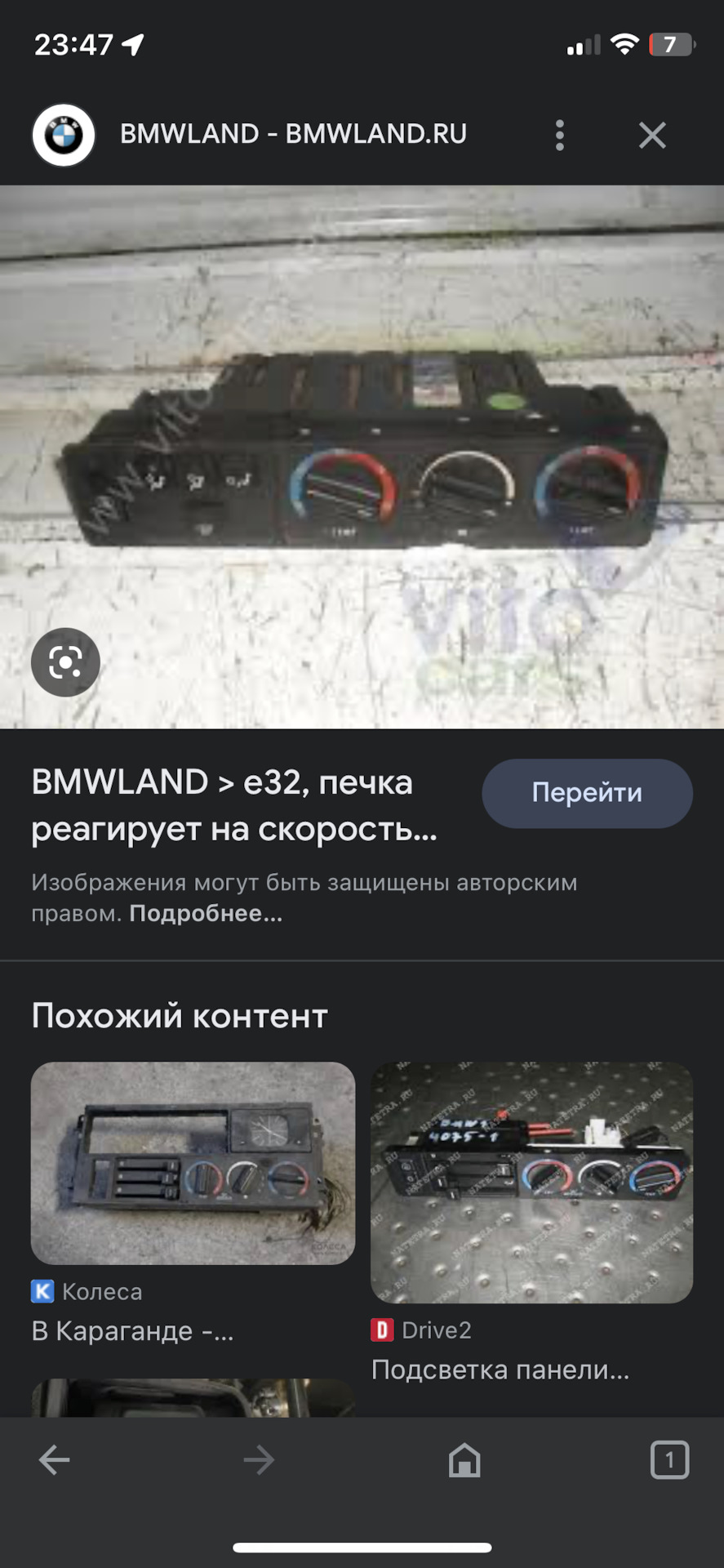
Task: Close the image preview
Action: (x=651, y=135)
